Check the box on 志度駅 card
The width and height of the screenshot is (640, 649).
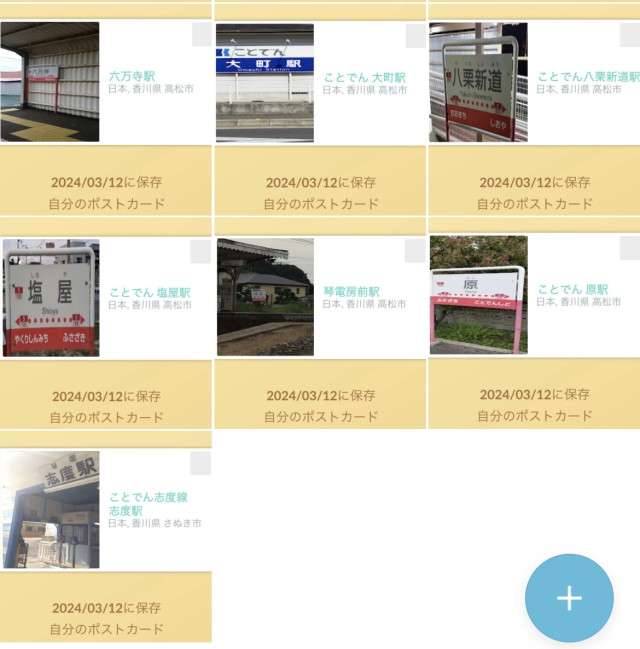tap(201, 463)
